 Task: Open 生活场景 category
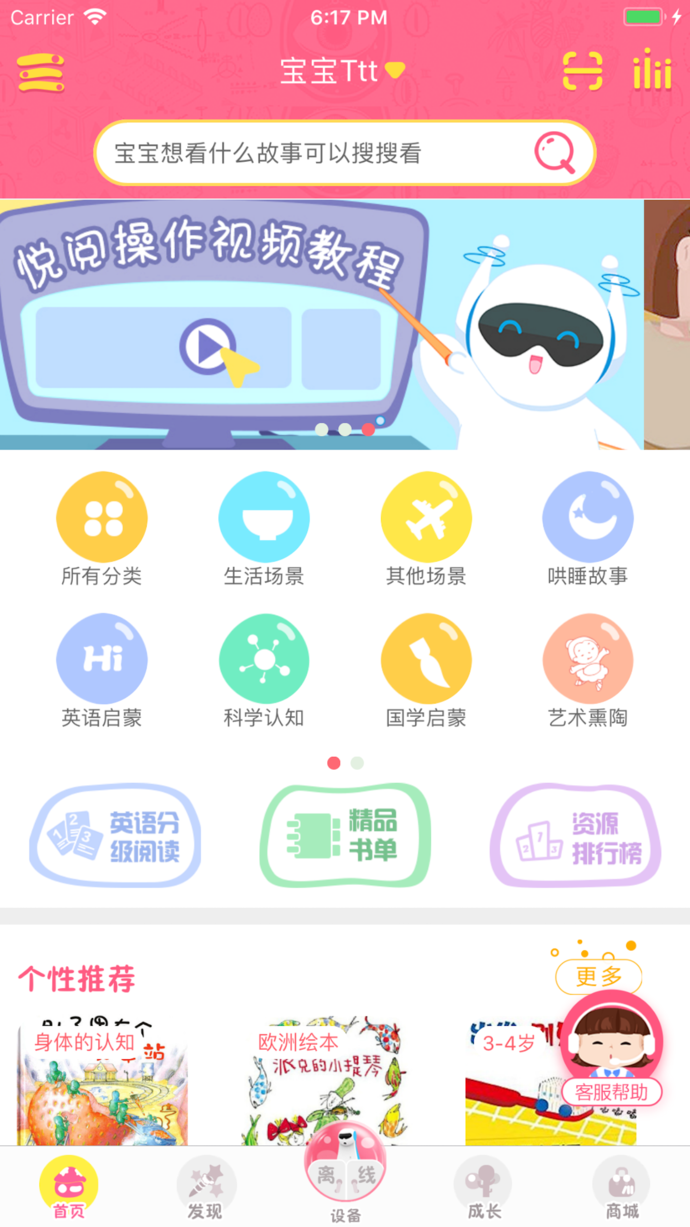[263, 531]
